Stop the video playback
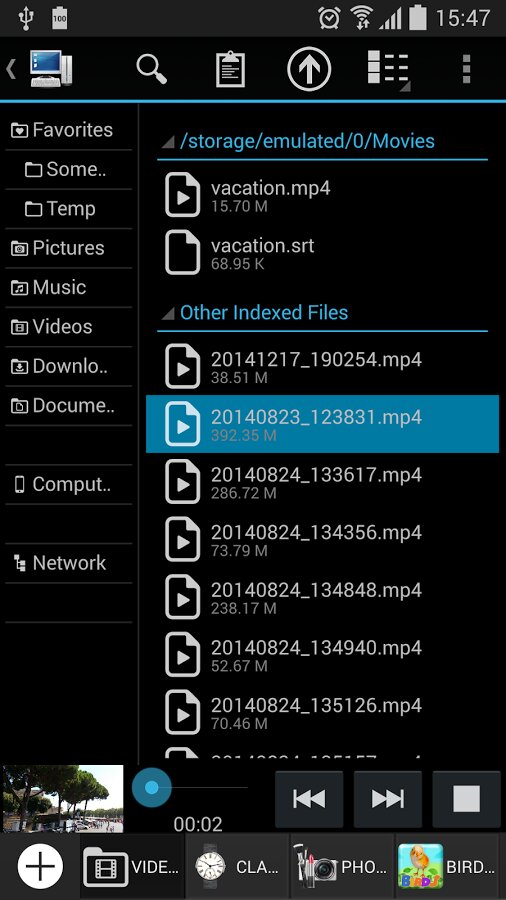Screen dimensions: 506x900 [466, 799]
